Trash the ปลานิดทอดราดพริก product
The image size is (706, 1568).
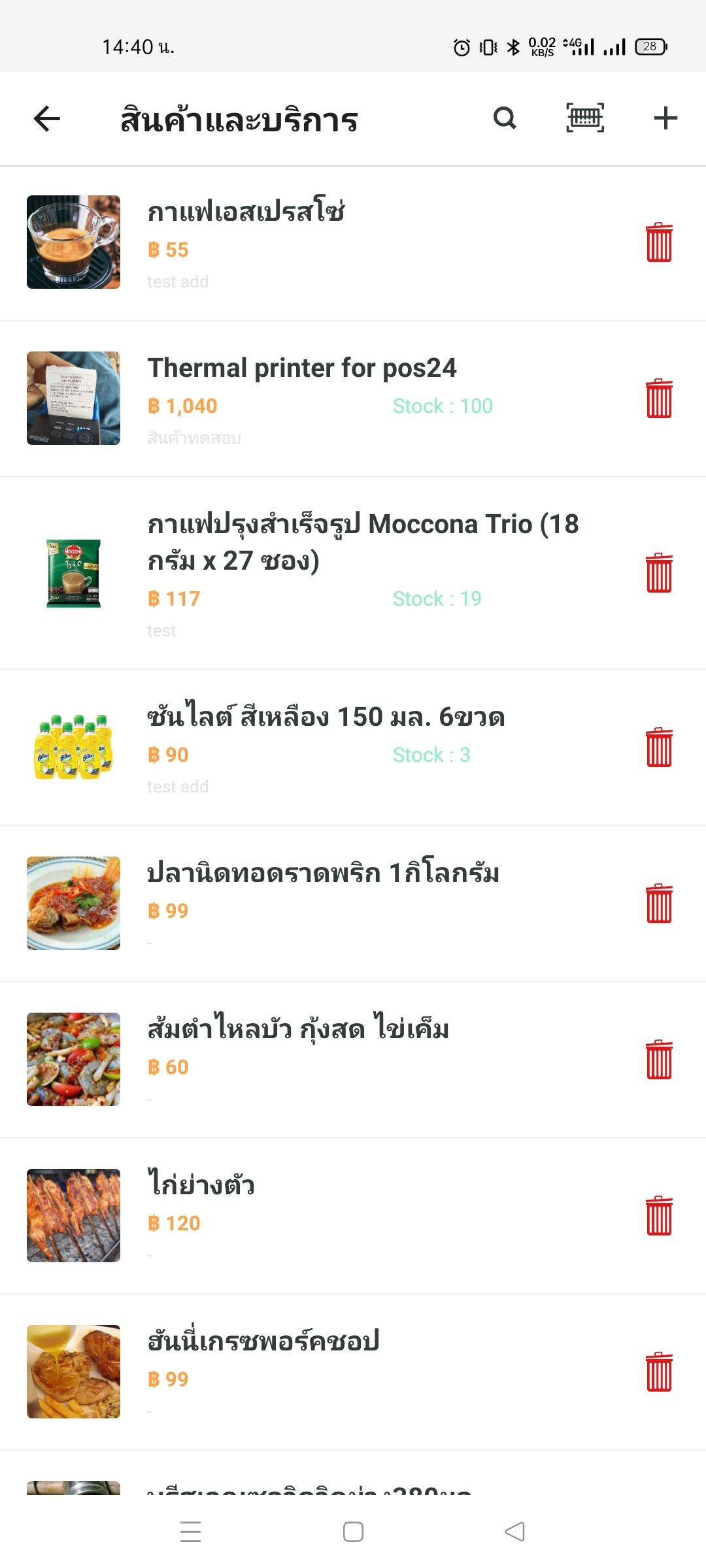pos(659,904)
